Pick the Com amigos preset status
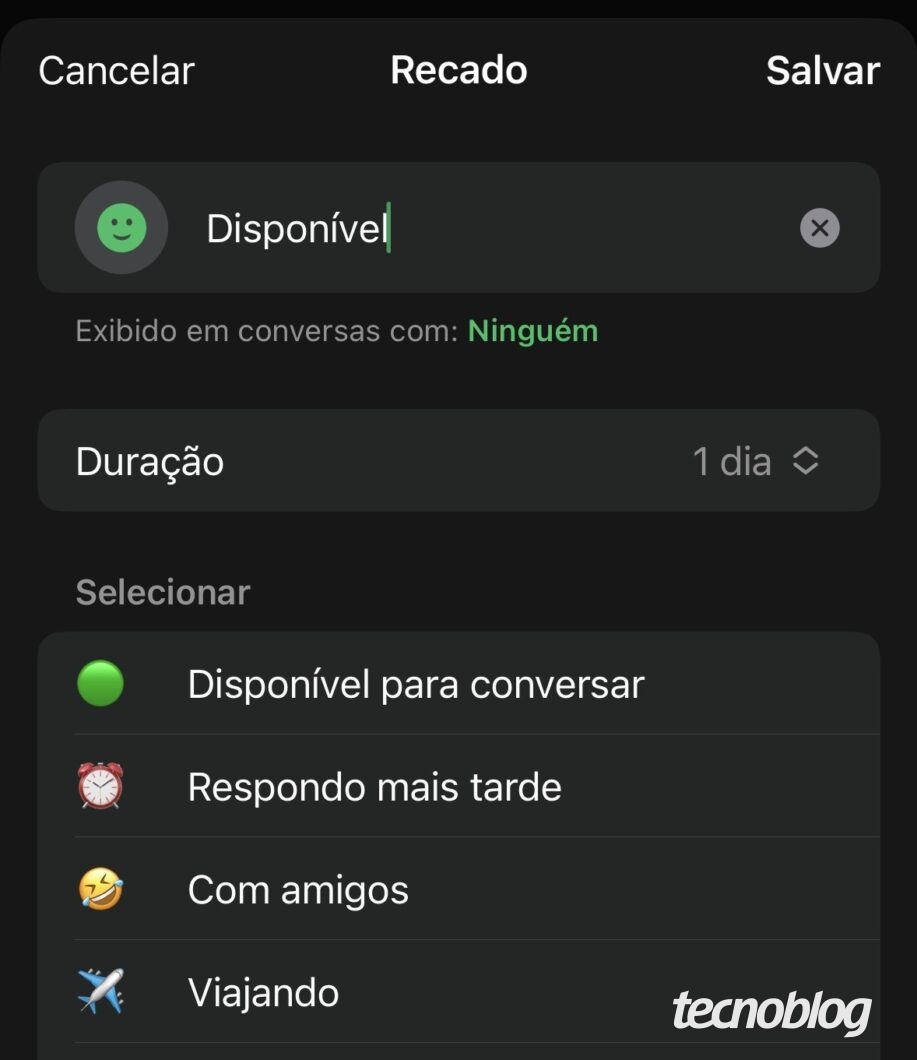The height and width of the screenshot is (1060, 917). [x=297, y=889]
